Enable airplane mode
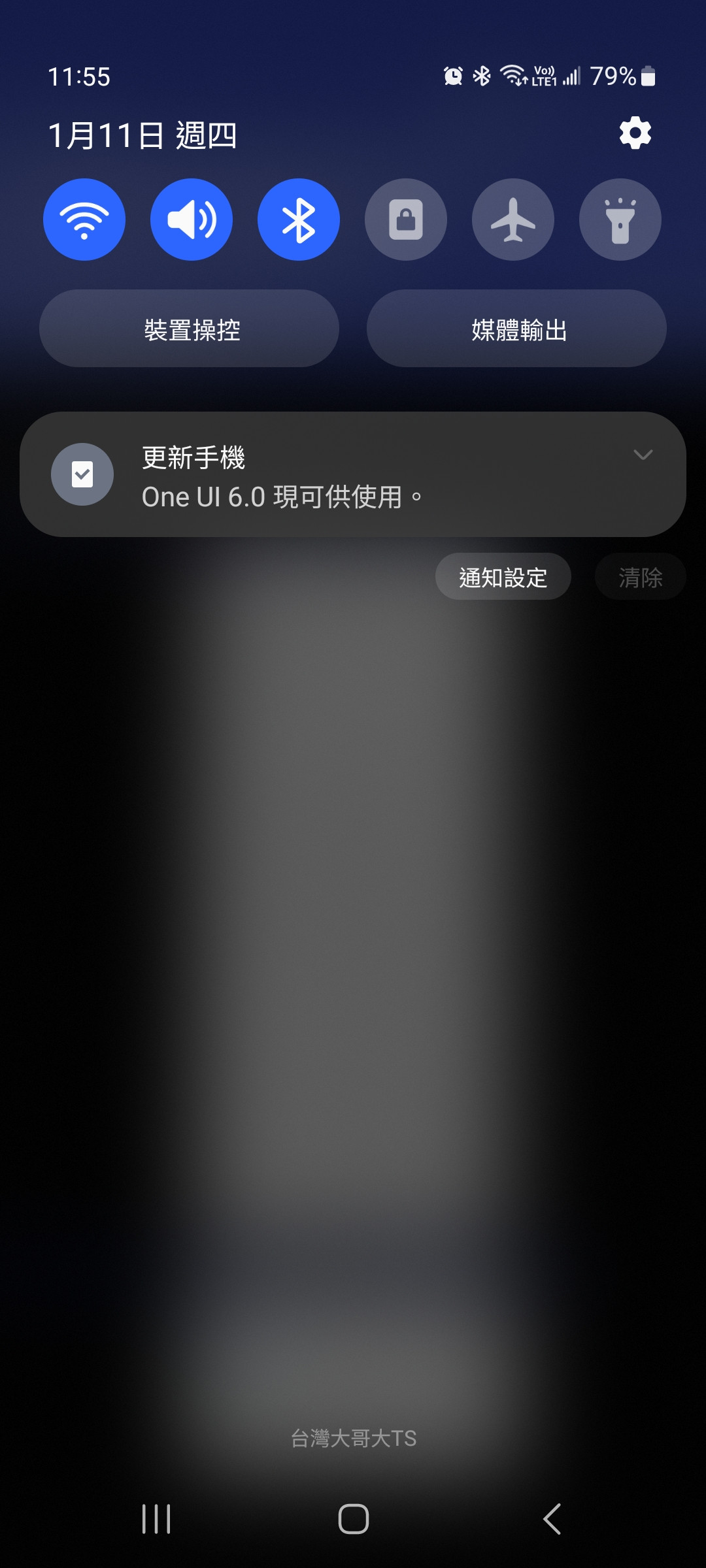Screen dimensions: 706x1568 [x=513, y=220]
